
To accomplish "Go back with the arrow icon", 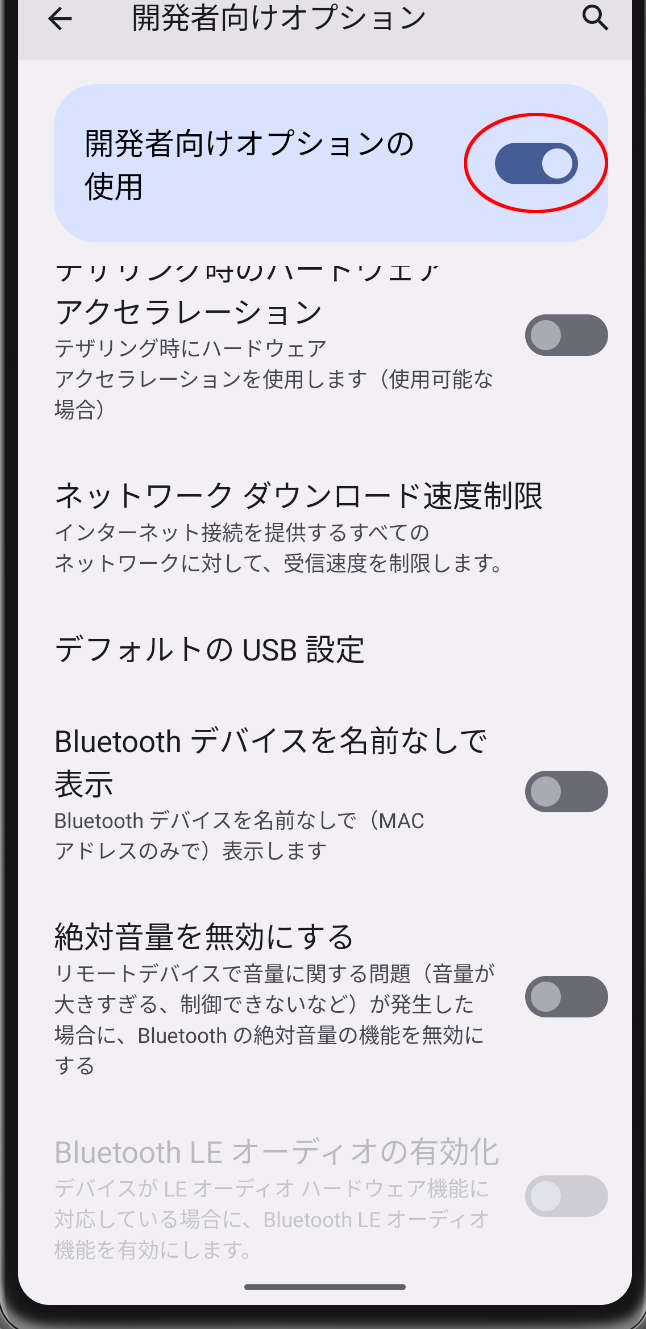I will tap(60, 19).
